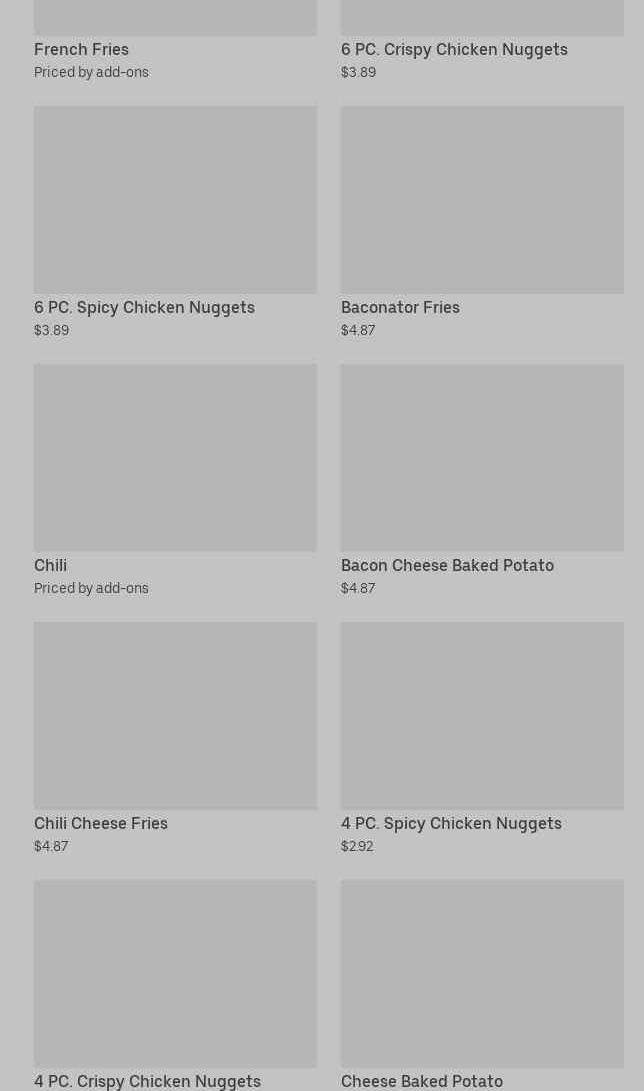Viewport: 644px width, 1091px height.
Task: Select 6 PC. Crispy Chicken Nuggets
Action: [x=482, y=40]
